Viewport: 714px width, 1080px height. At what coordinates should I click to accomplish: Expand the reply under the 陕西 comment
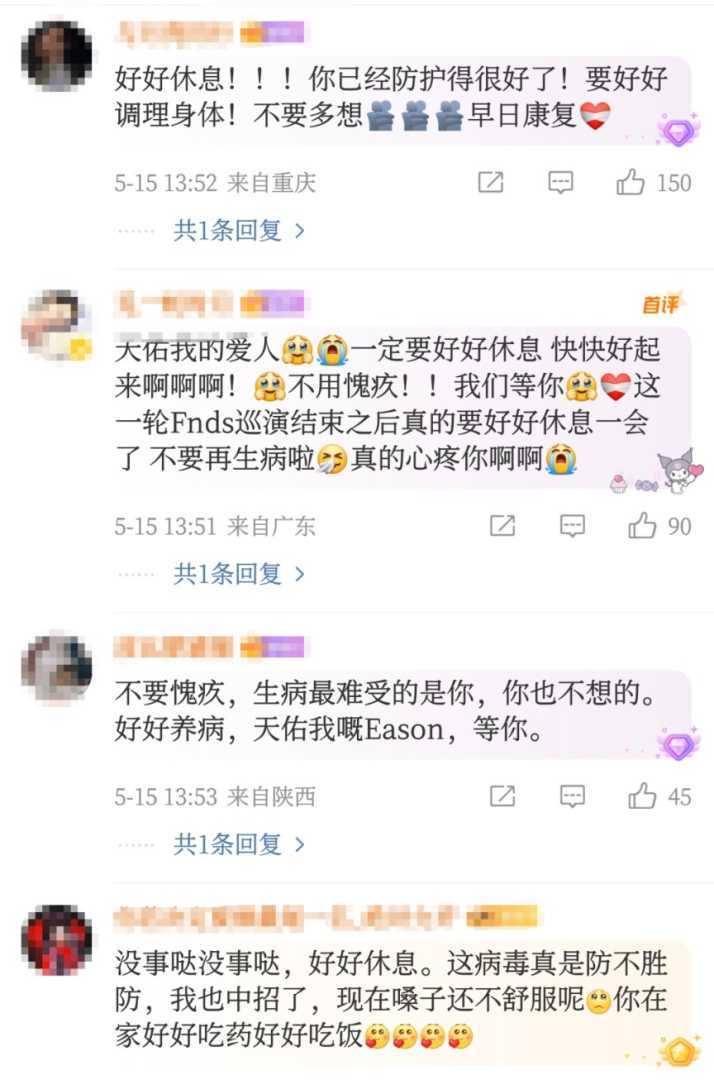tap(239, 845)
